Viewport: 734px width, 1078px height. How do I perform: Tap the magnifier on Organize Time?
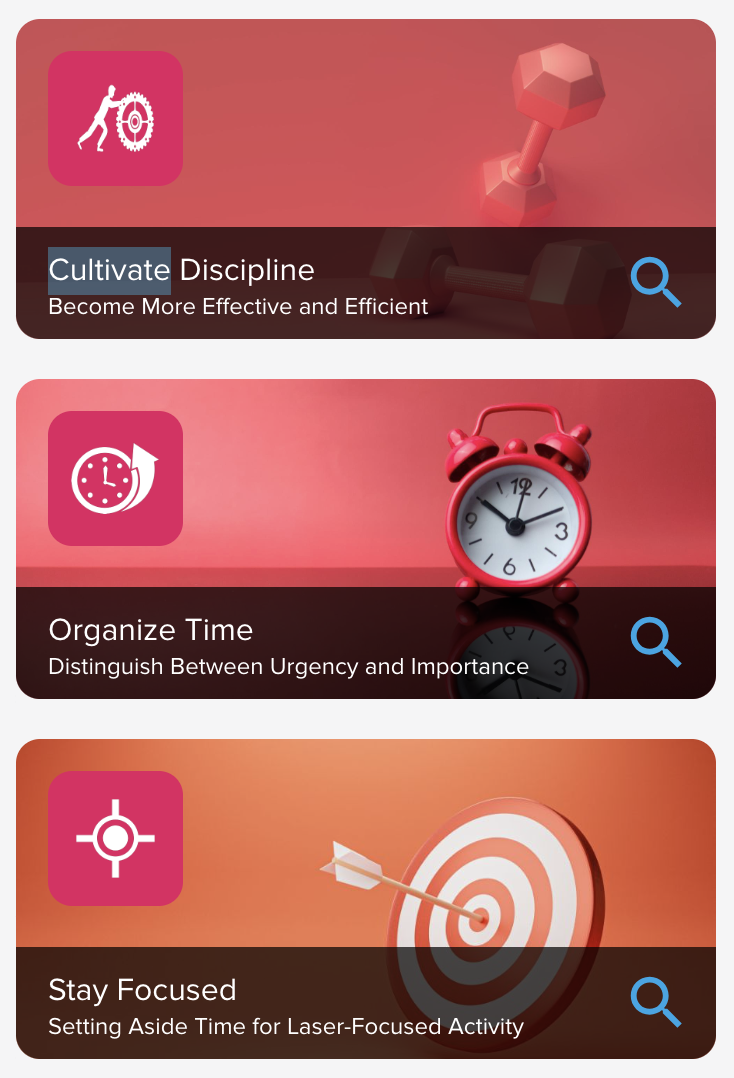click(656, 643)
